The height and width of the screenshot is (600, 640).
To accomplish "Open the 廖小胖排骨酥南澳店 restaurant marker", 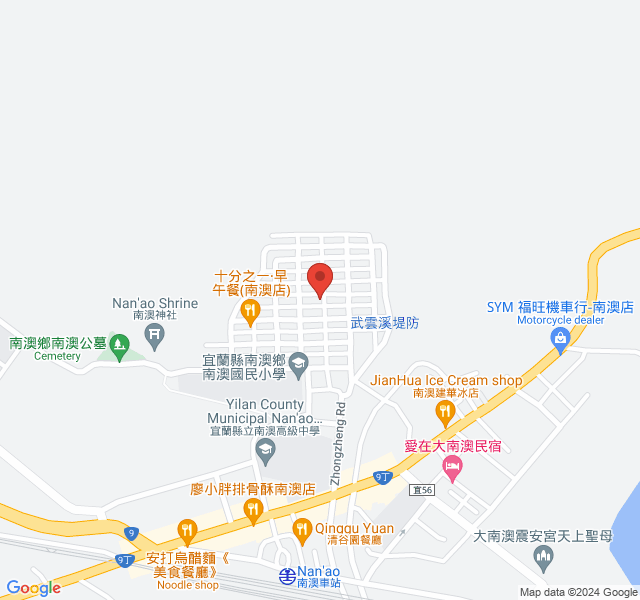I will [253, 510].
